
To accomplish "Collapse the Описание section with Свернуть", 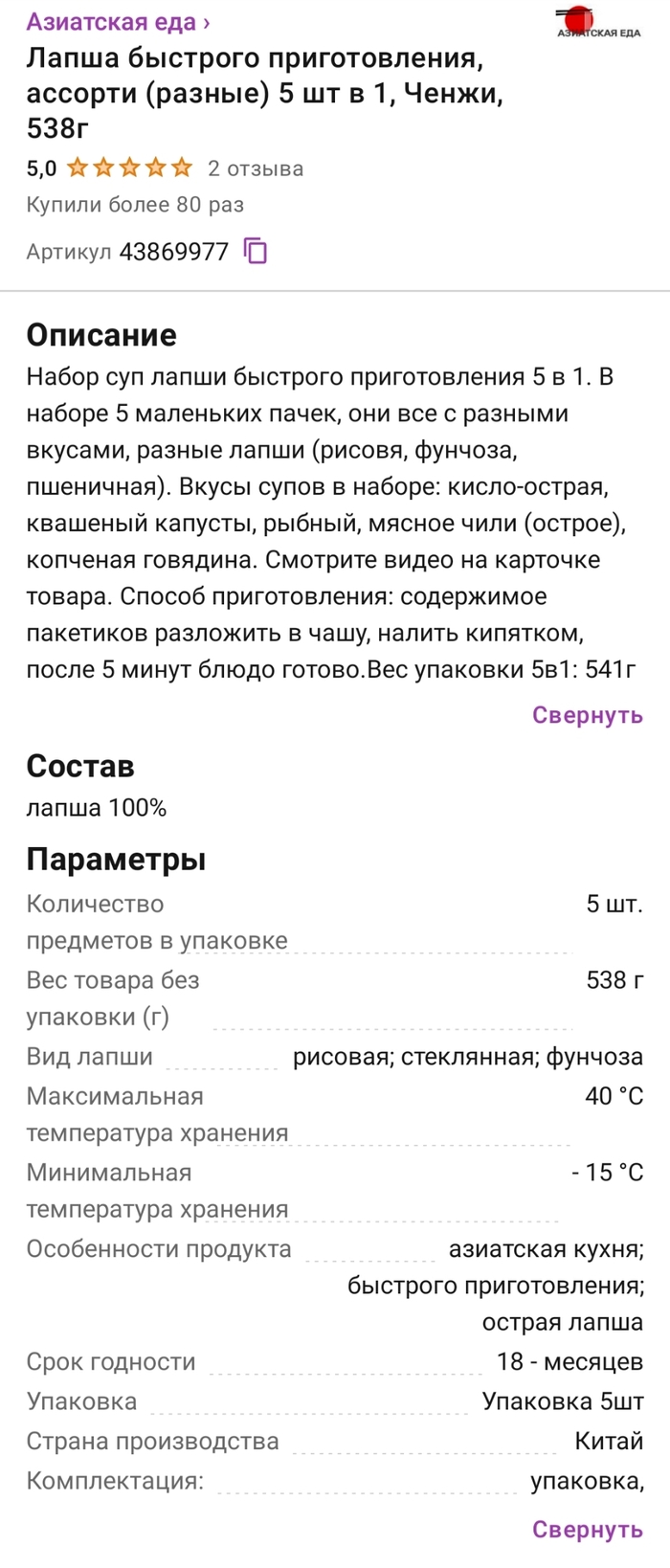I will coord(587,715).
